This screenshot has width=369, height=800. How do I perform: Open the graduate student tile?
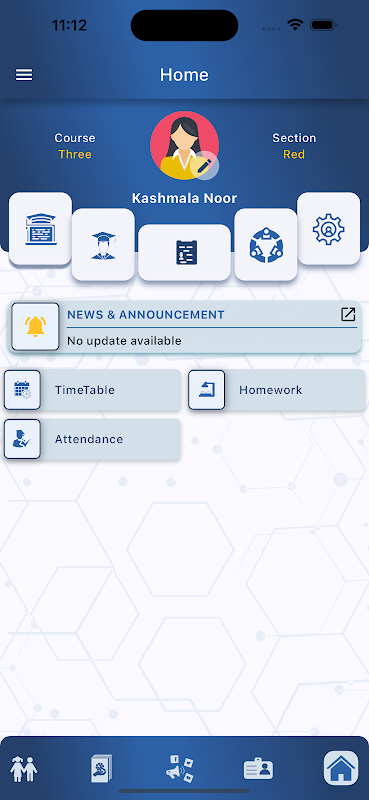103,244
